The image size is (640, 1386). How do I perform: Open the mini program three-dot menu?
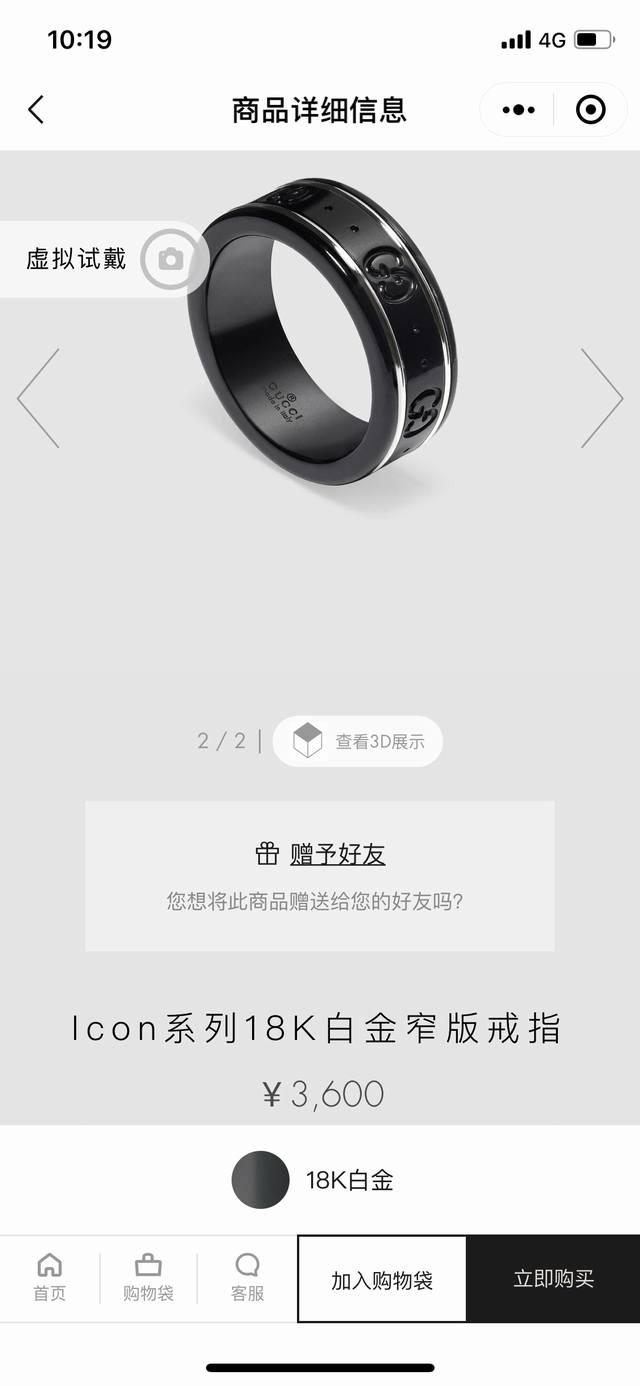[519, 110]
